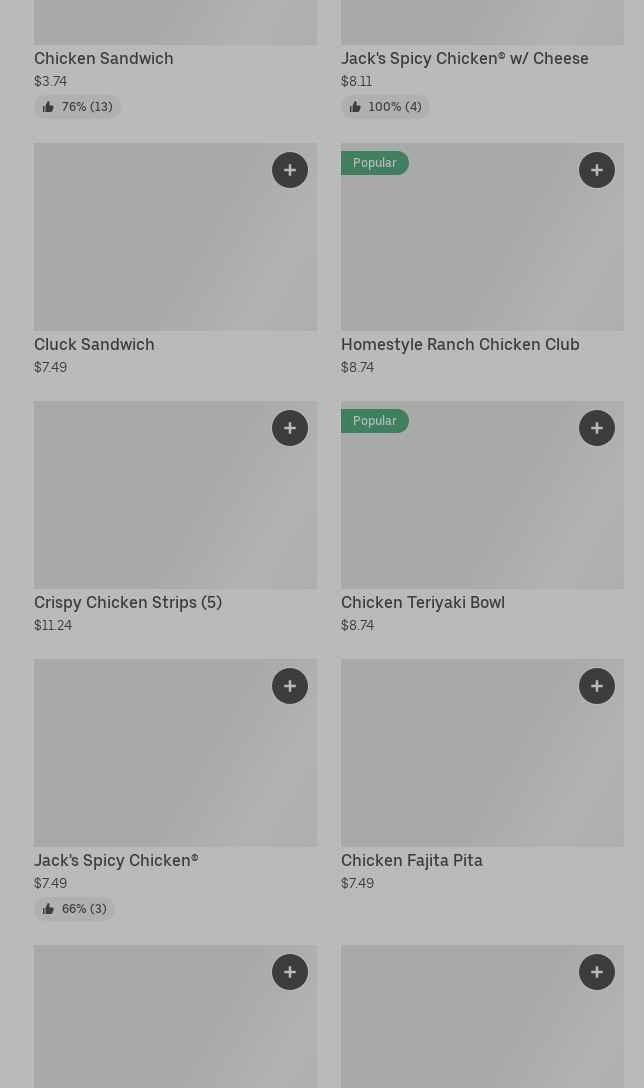Add Chicken Fajita Pita to cart
Viewport: 644px width, 1088px height.
pyautogui.click(x=597, y=686)
